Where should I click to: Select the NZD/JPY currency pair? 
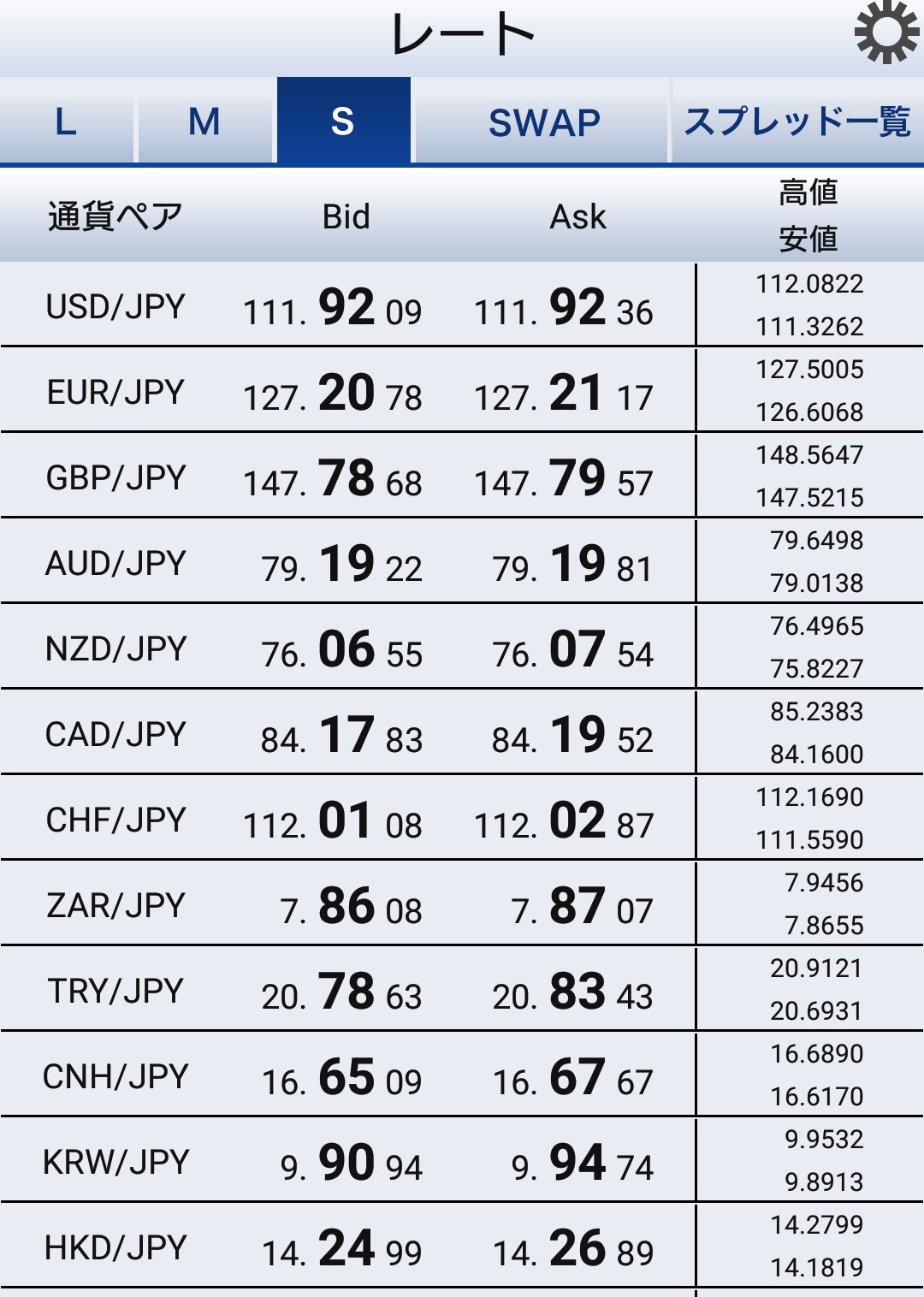point(116,648)
